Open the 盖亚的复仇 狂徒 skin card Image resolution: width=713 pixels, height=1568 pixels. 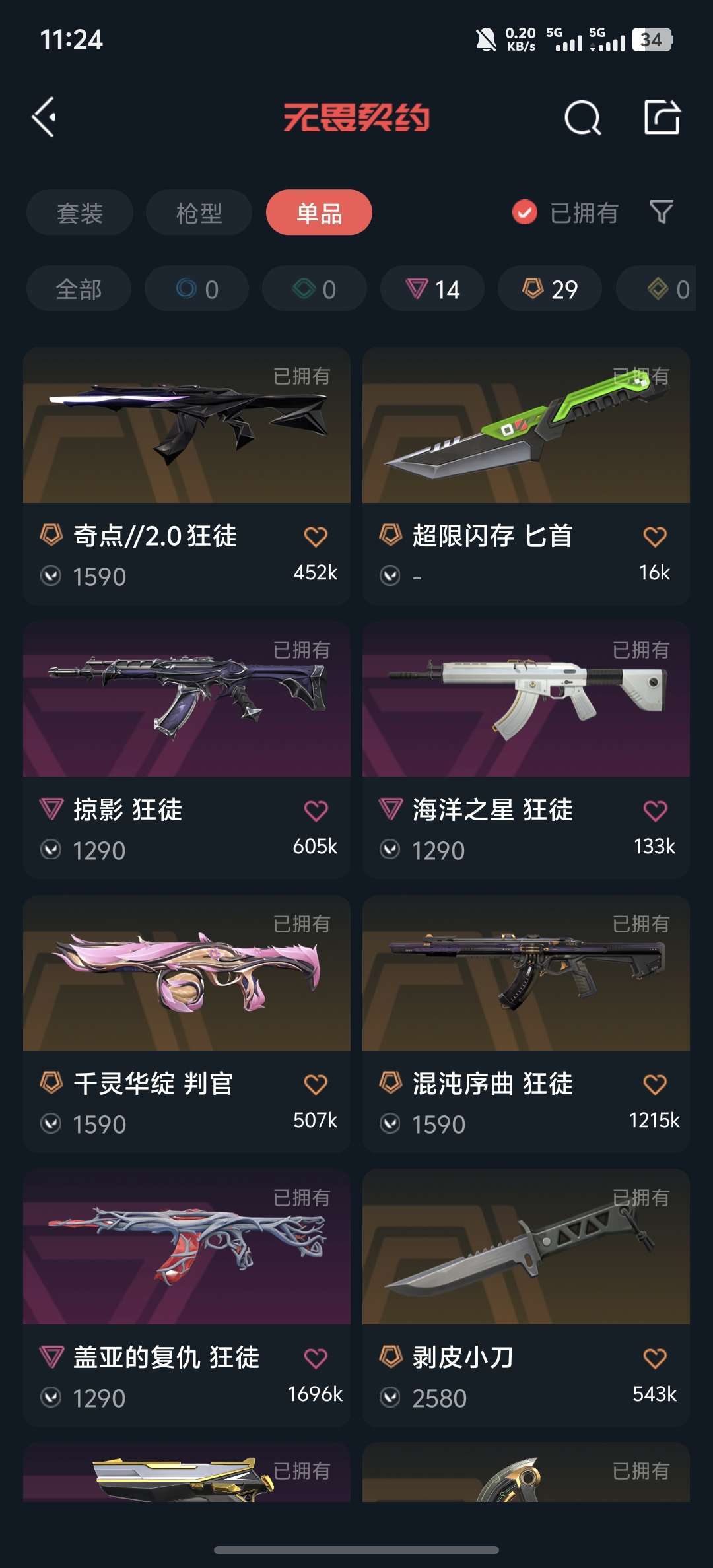coord(187,1297)
